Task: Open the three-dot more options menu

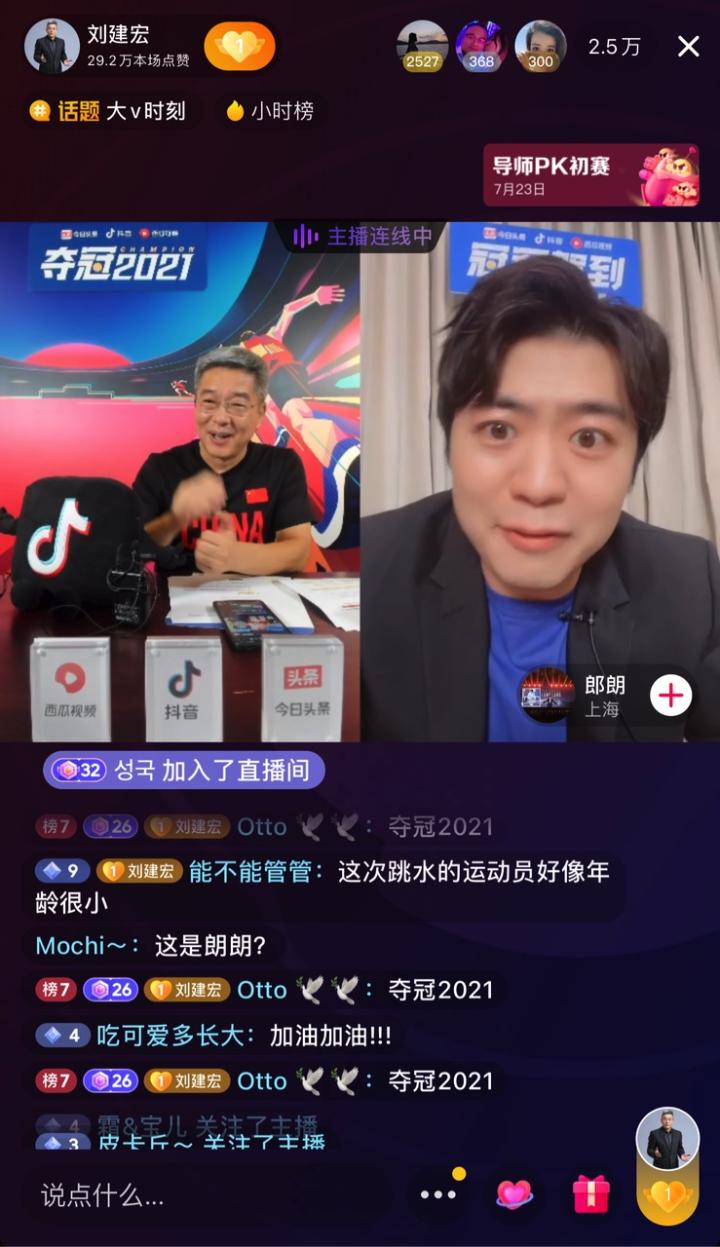Action: [x=438, y=1194]
